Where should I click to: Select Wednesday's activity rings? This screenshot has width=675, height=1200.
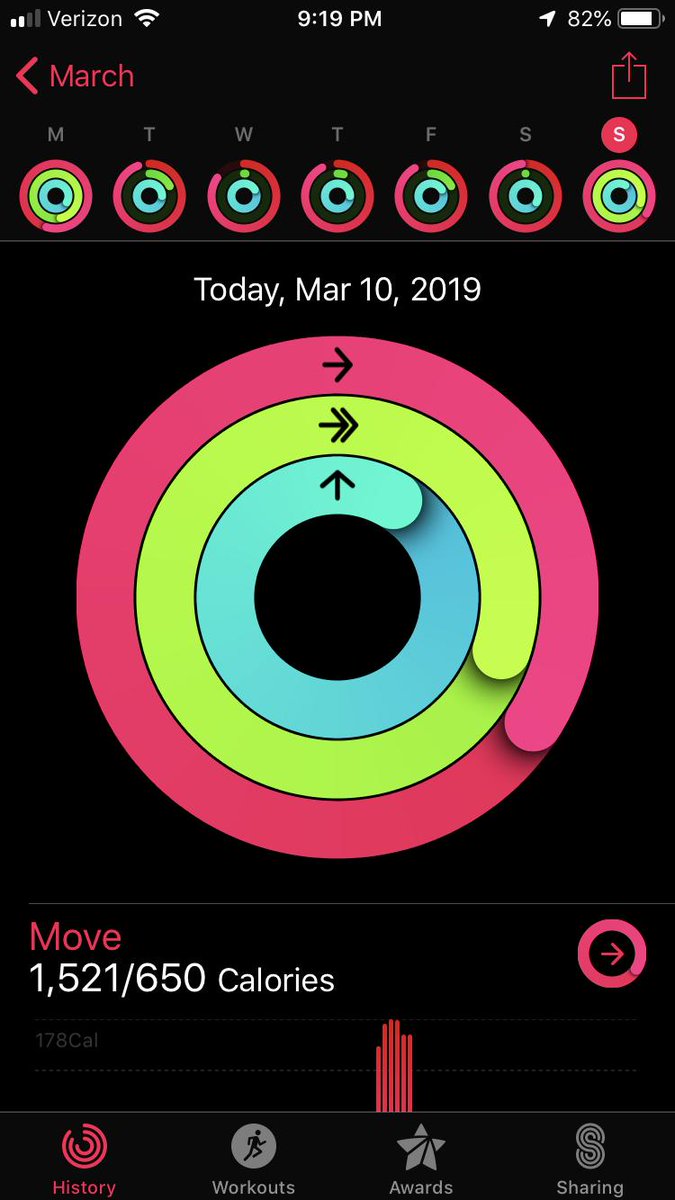(244, 195)
